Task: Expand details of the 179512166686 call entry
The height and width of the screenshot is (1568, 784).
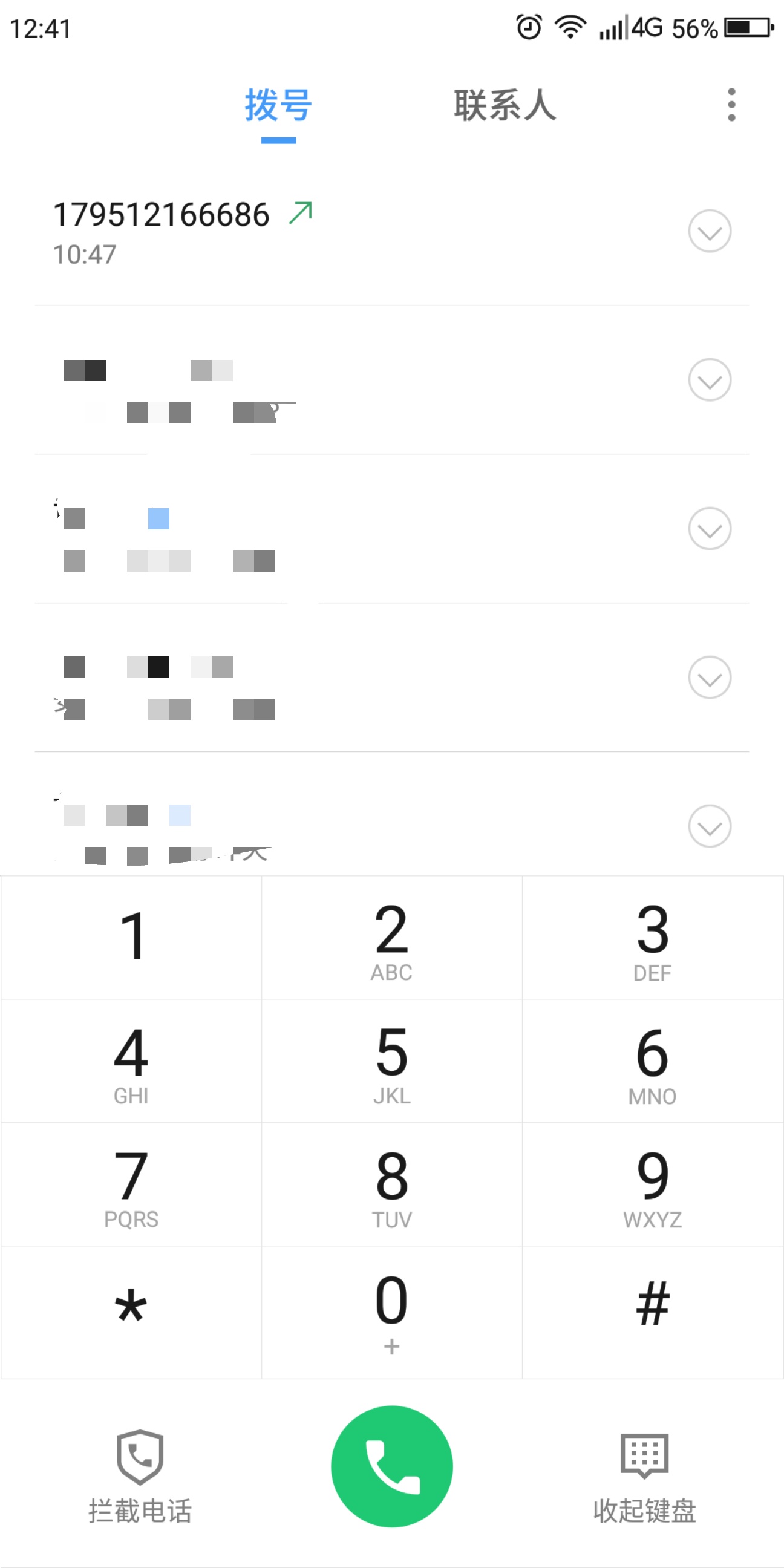Action: point(708,231)
